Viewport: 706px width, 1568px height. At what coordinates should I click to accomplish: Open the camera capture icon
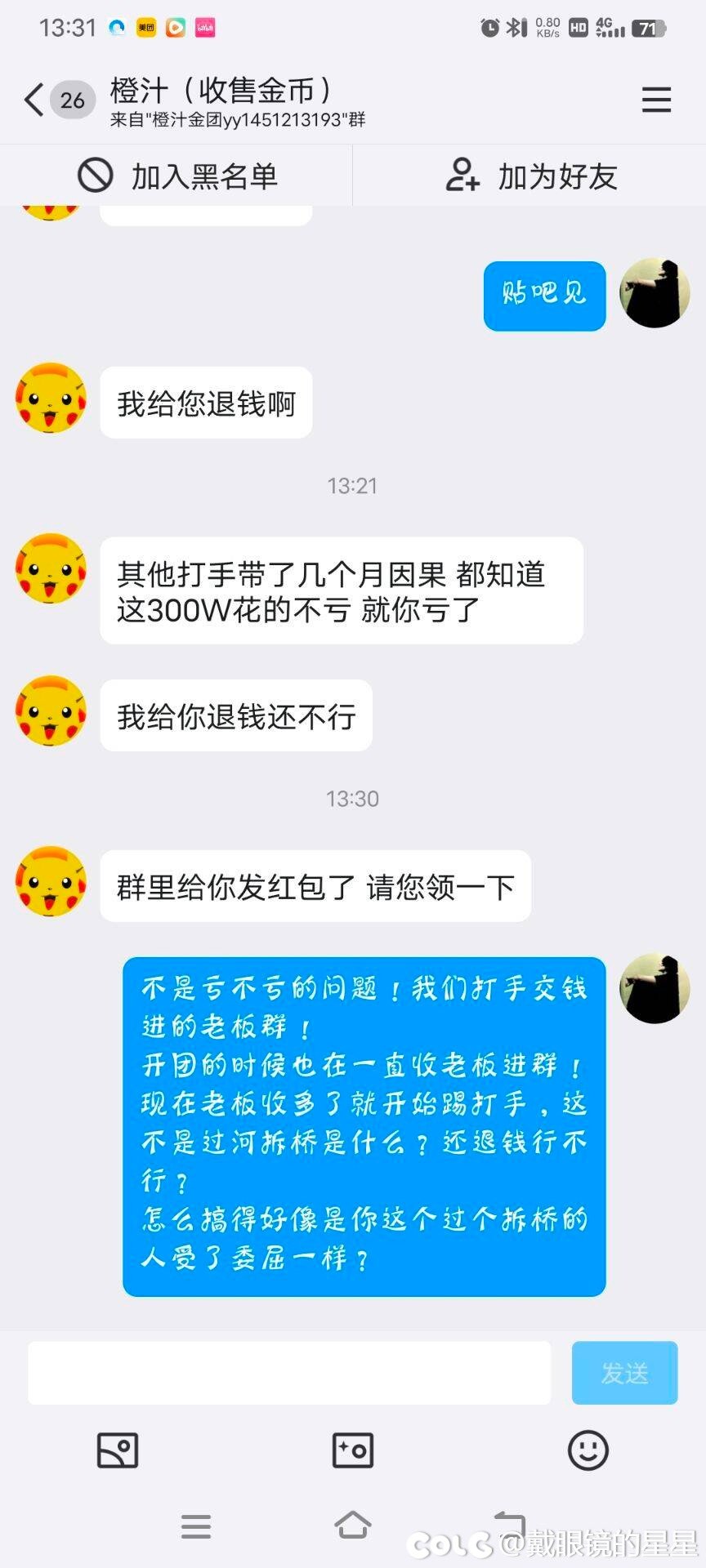click(353, 1451)
